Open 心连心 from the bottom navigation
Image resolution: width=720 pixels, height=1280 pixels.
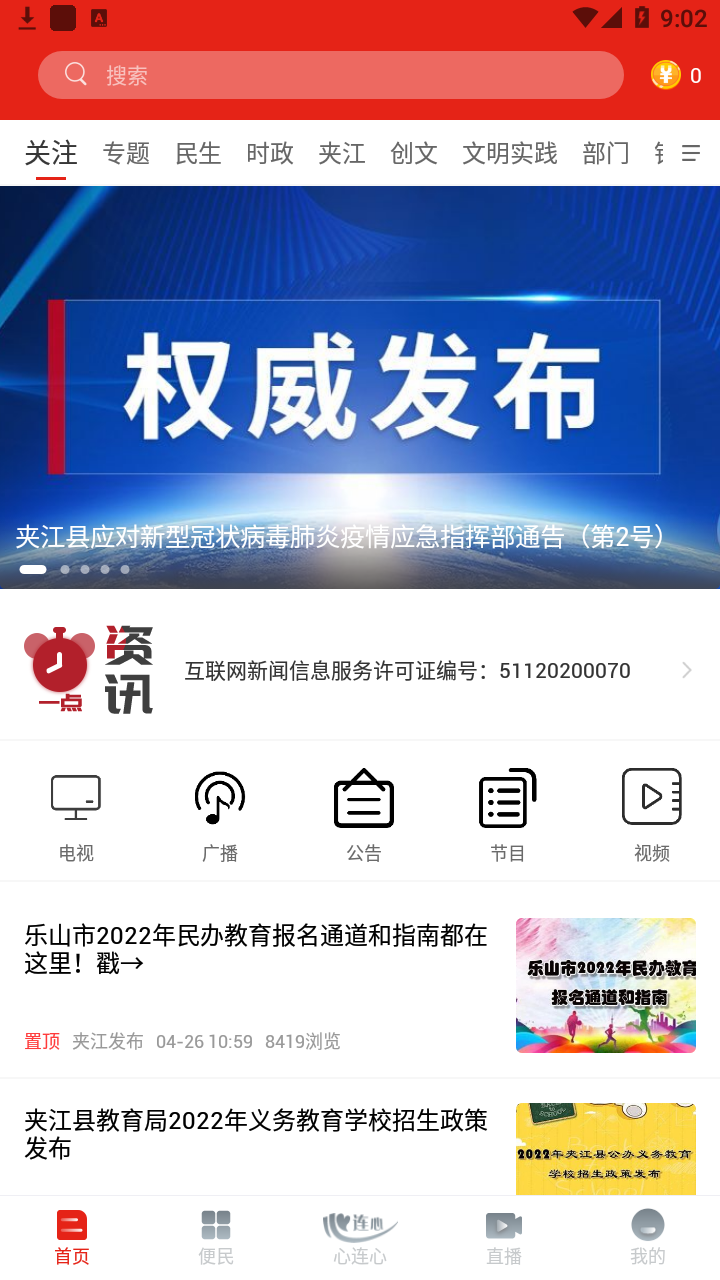[359, 1235]
